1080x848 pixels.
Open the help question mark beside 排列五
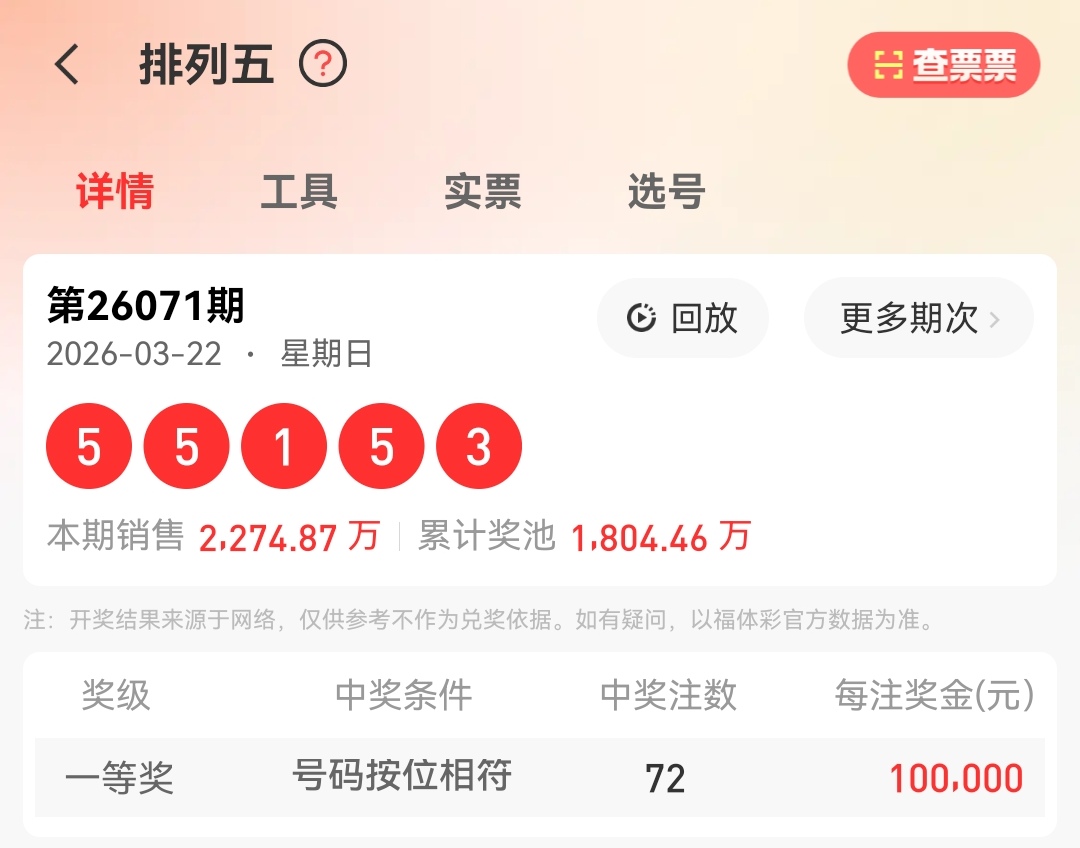click(323, 66)
